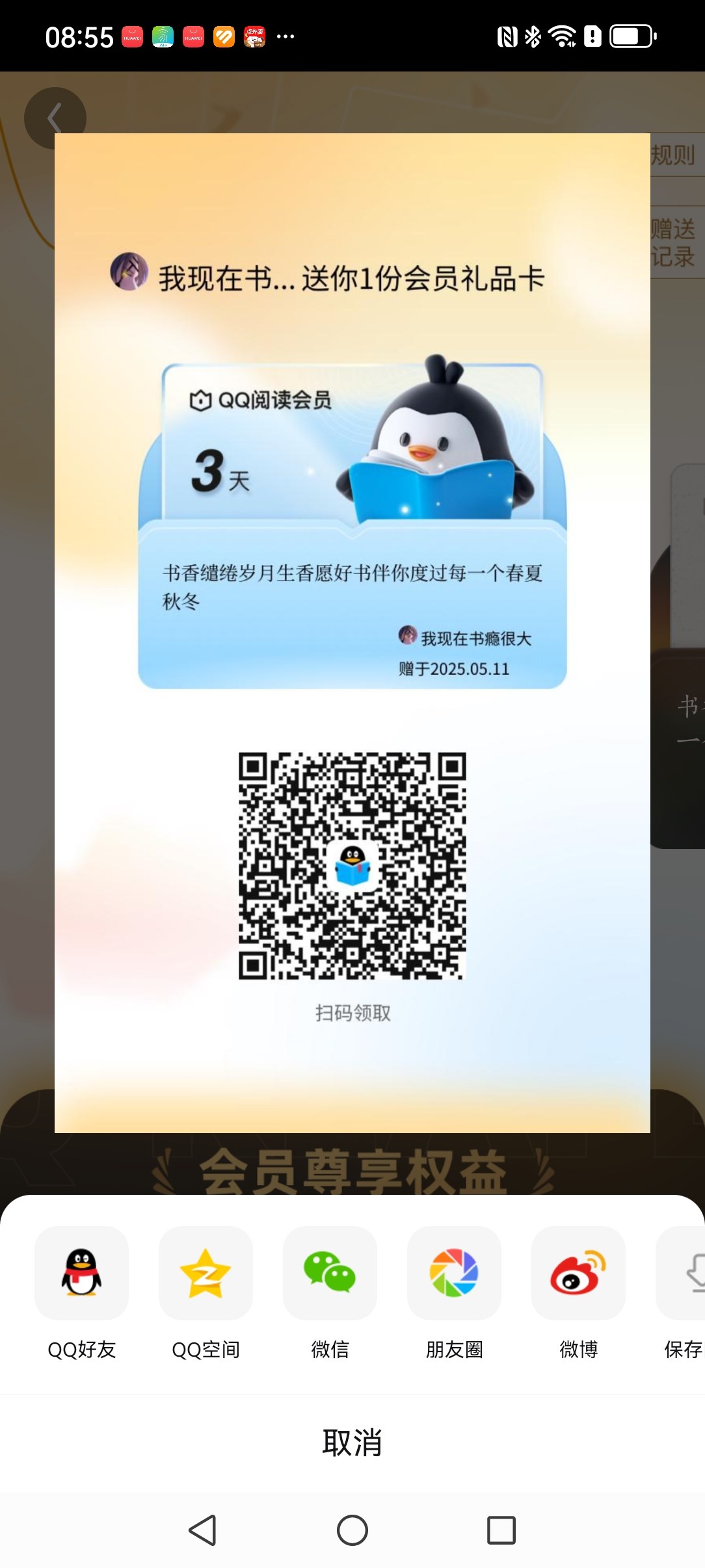
Task: Open the recent apps view
Action: 501,1530
